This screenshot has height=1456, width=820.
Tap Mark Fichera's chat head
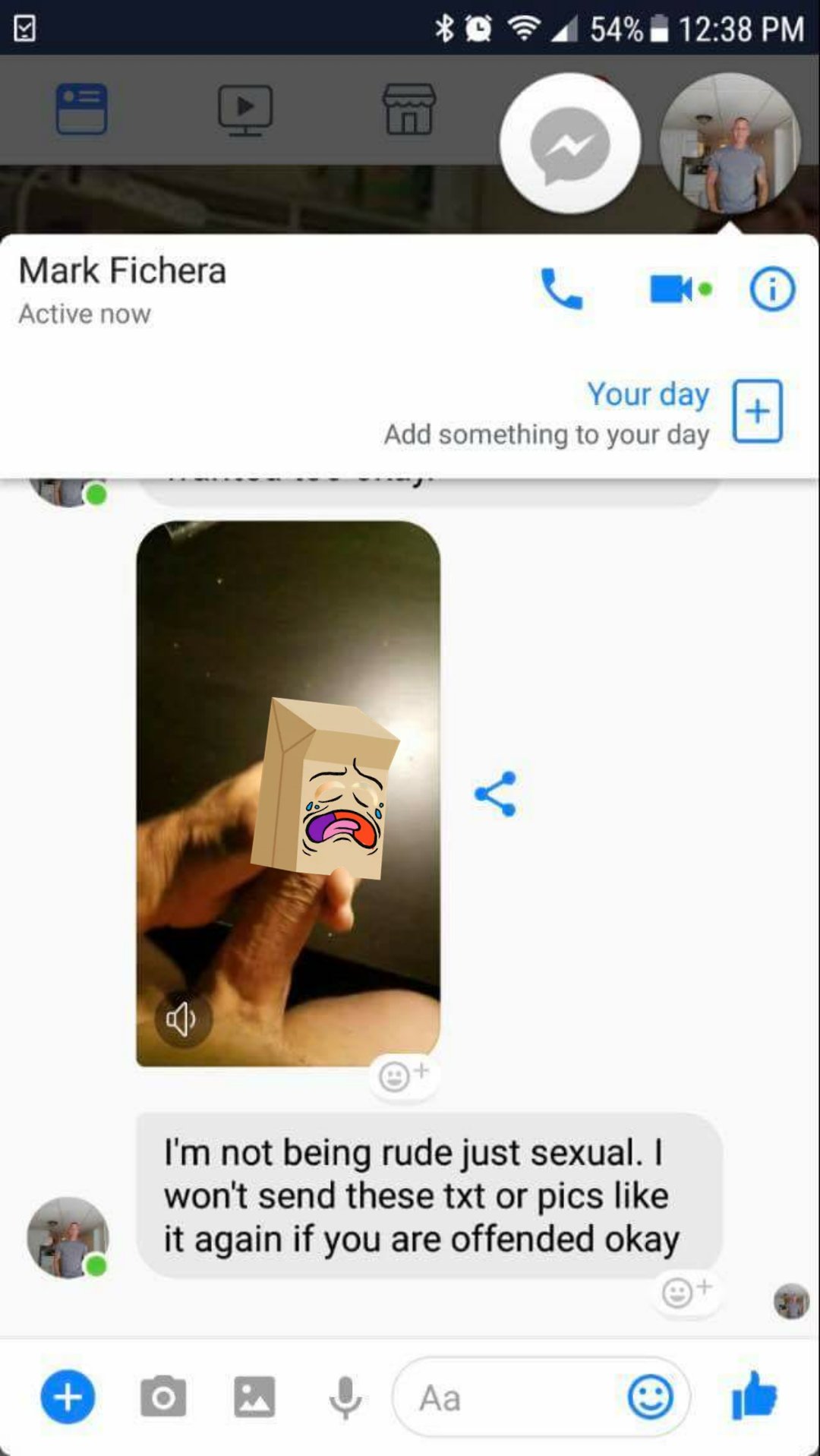tap(730, 144)
